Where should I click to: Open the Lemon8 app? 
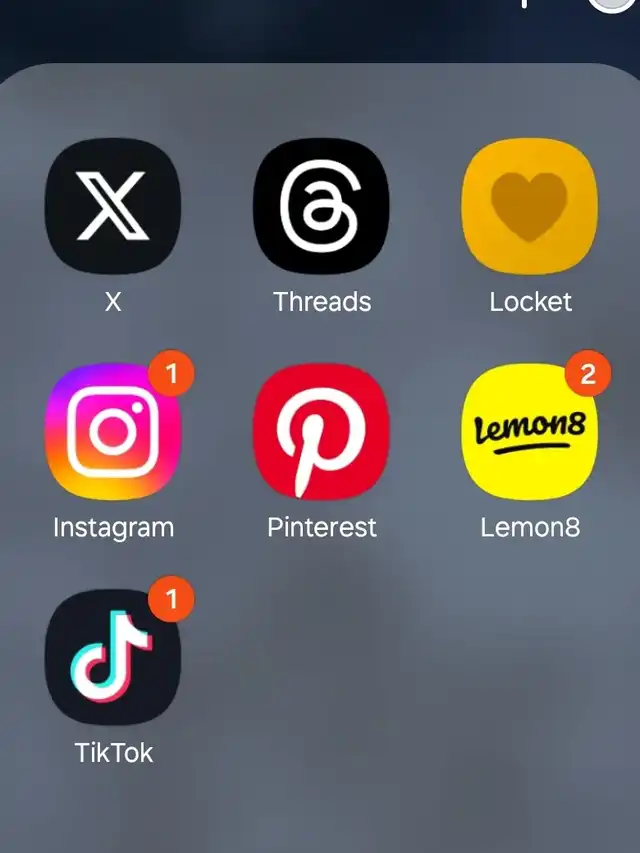530,431
